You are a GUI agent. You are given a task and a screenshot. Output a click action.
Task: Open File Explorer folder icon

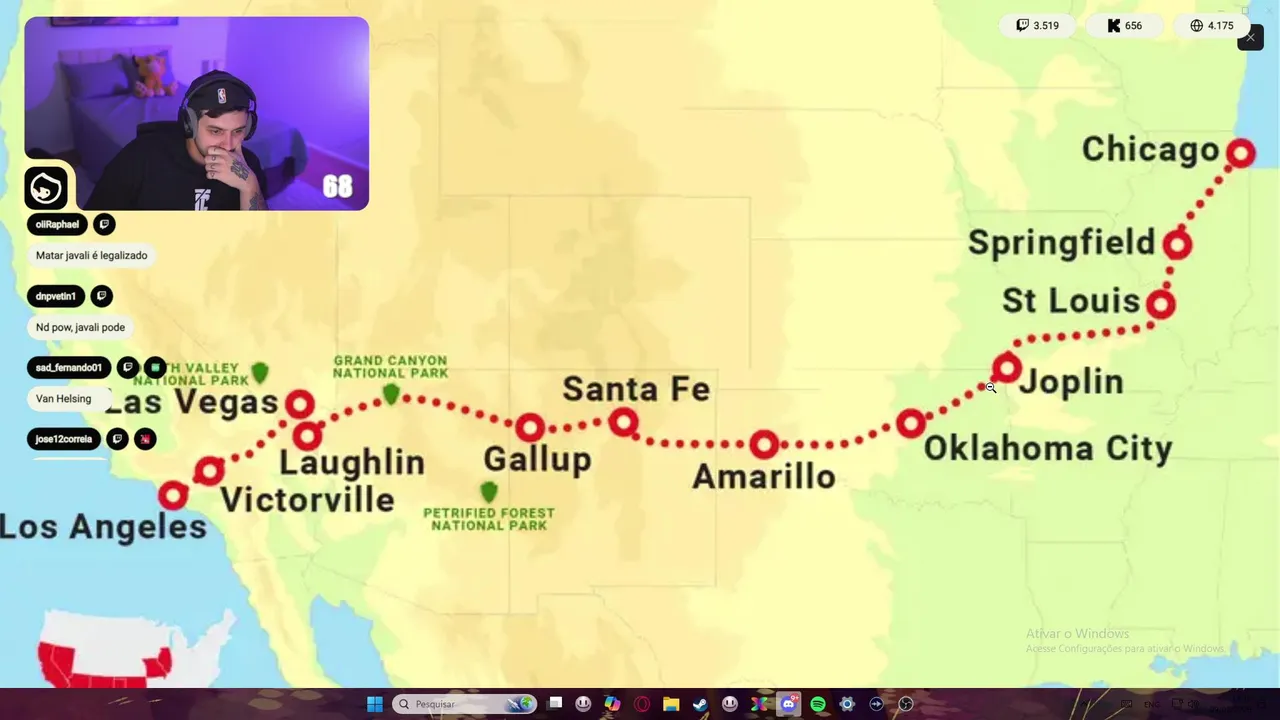tap(671, 704)
